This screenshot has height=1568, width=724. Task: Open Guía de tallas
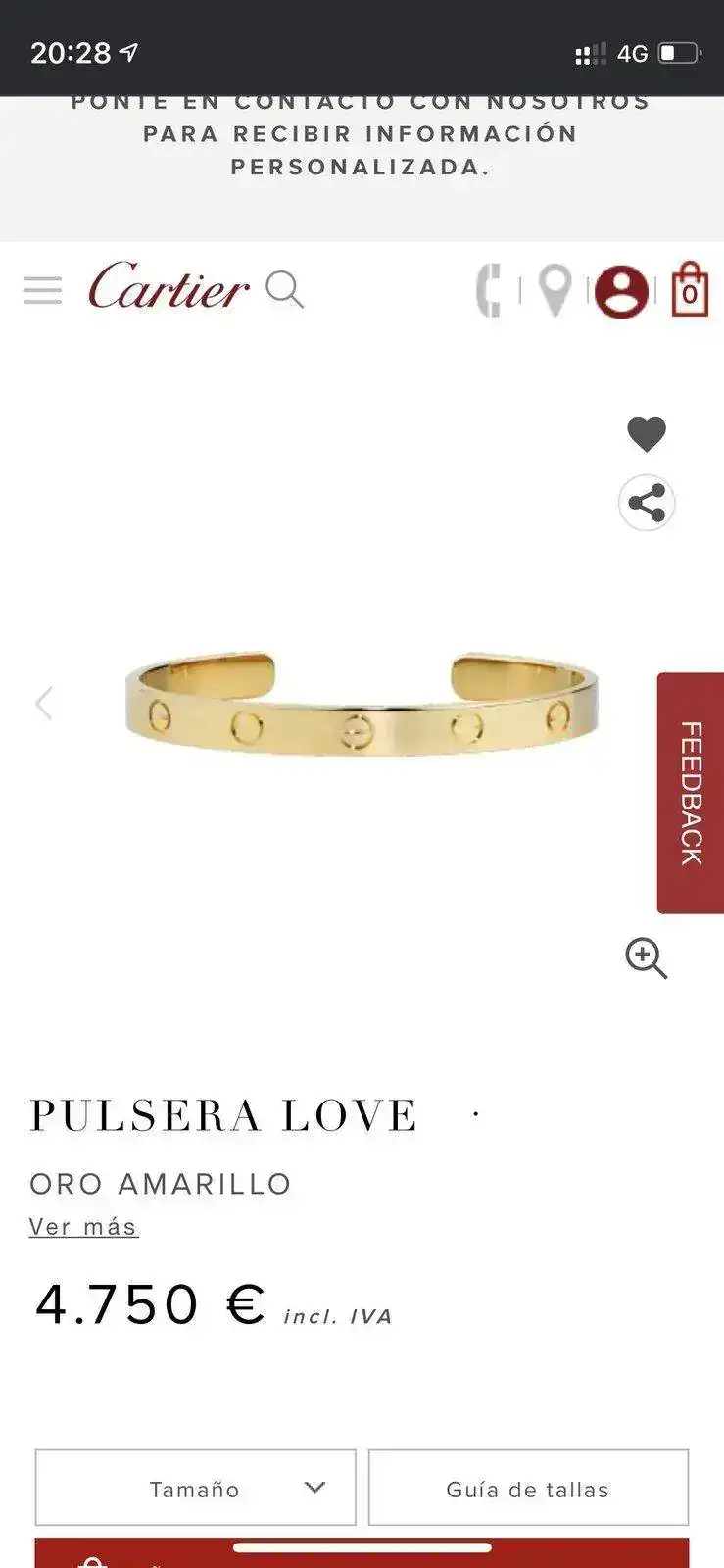pyautogui.click(x=528, y=1488)
